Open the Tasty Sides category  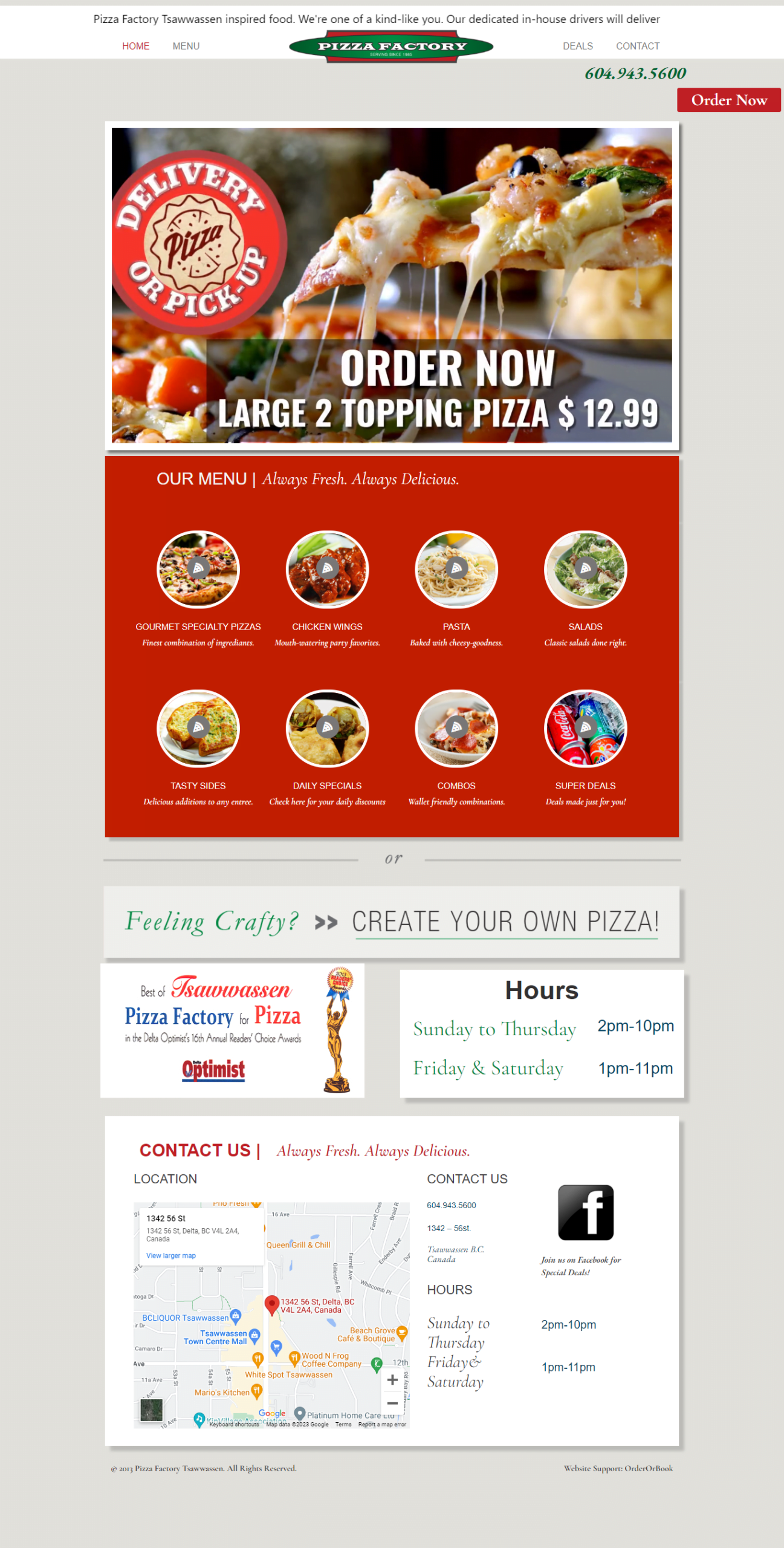(198, 728)
